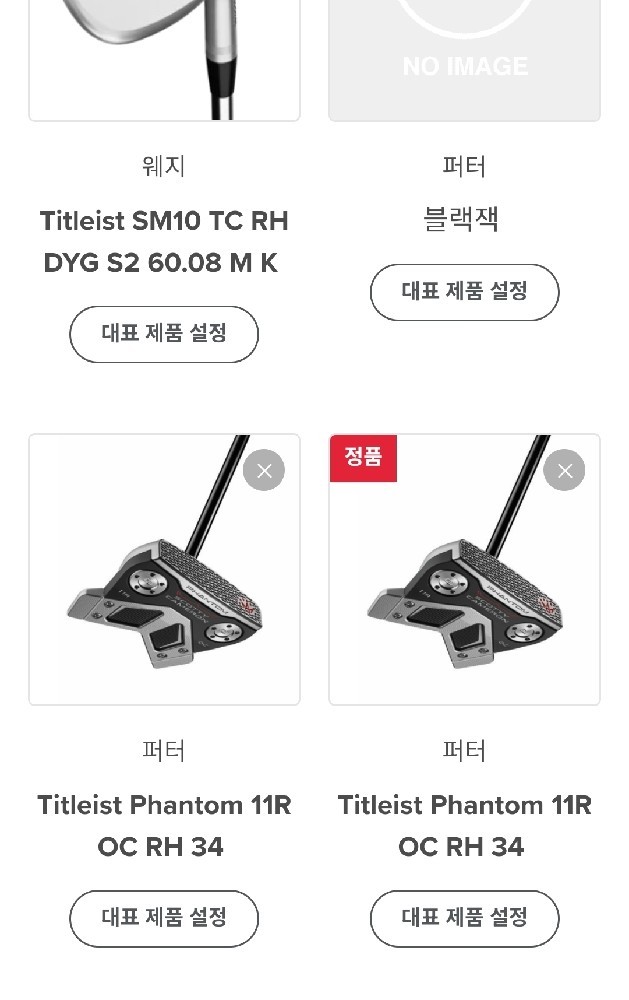This screenshot has height=1000, width=629.
Task: Set Titleist SM10 wedge as representative product
Action: pyautogui.click(x=164, y=334)
